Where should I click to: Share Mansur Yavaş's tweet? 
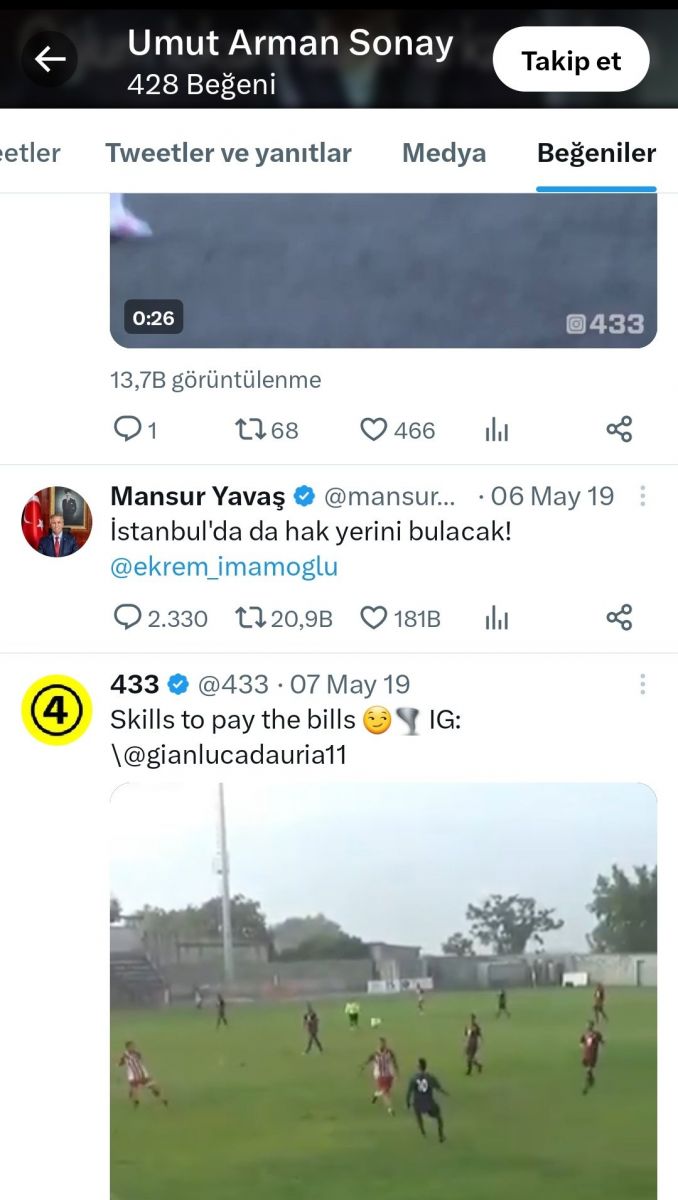coord(619,618)
